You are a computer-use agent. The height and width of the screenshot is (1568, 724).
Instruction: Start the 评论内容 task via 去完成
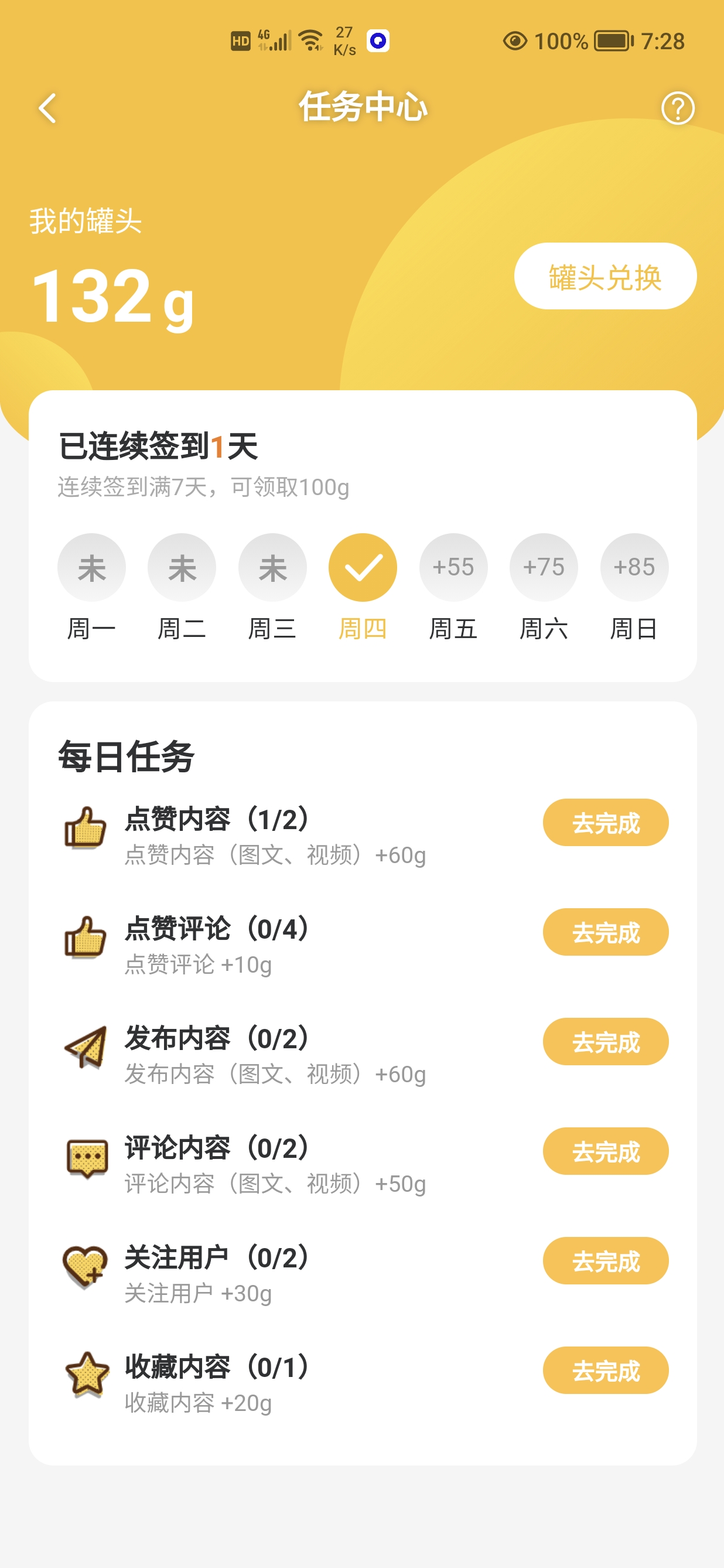click(x=605, y=1151)
